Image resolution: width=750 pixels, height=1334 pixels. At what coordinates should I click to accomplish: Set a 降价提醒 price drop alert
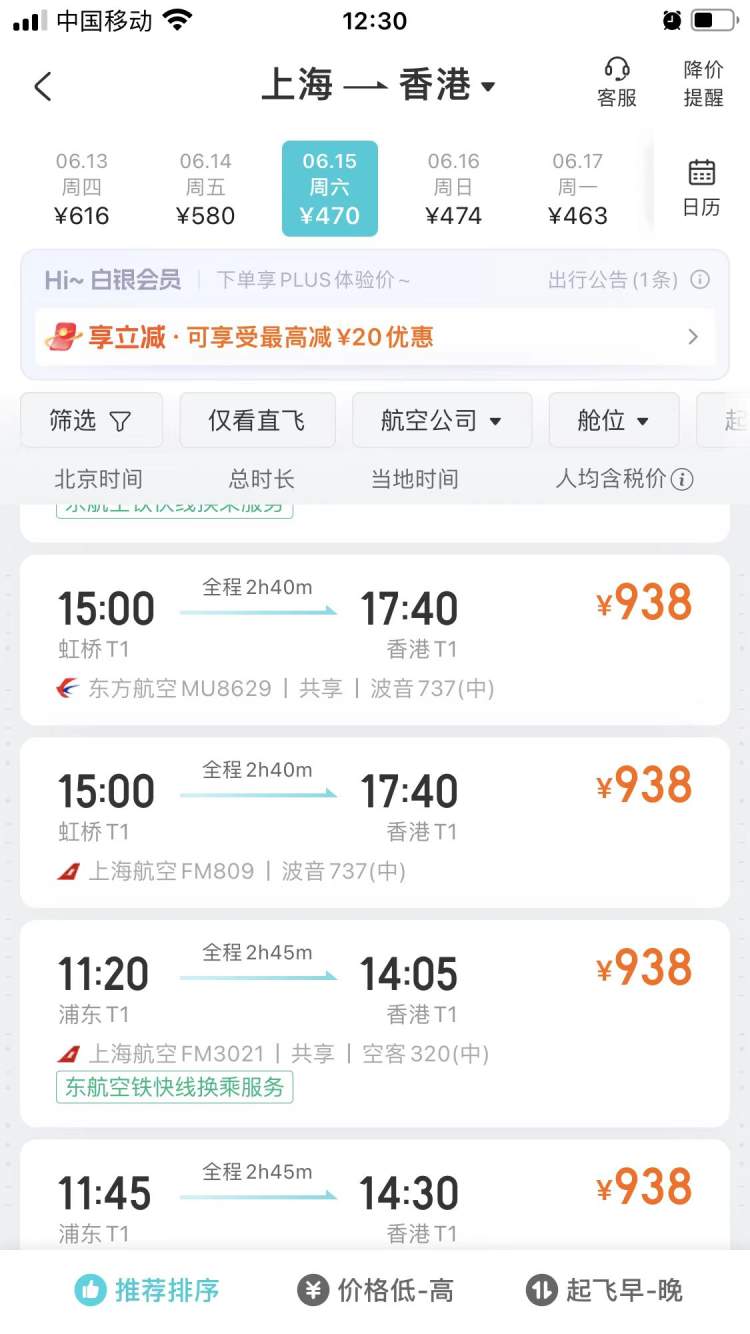703,82
